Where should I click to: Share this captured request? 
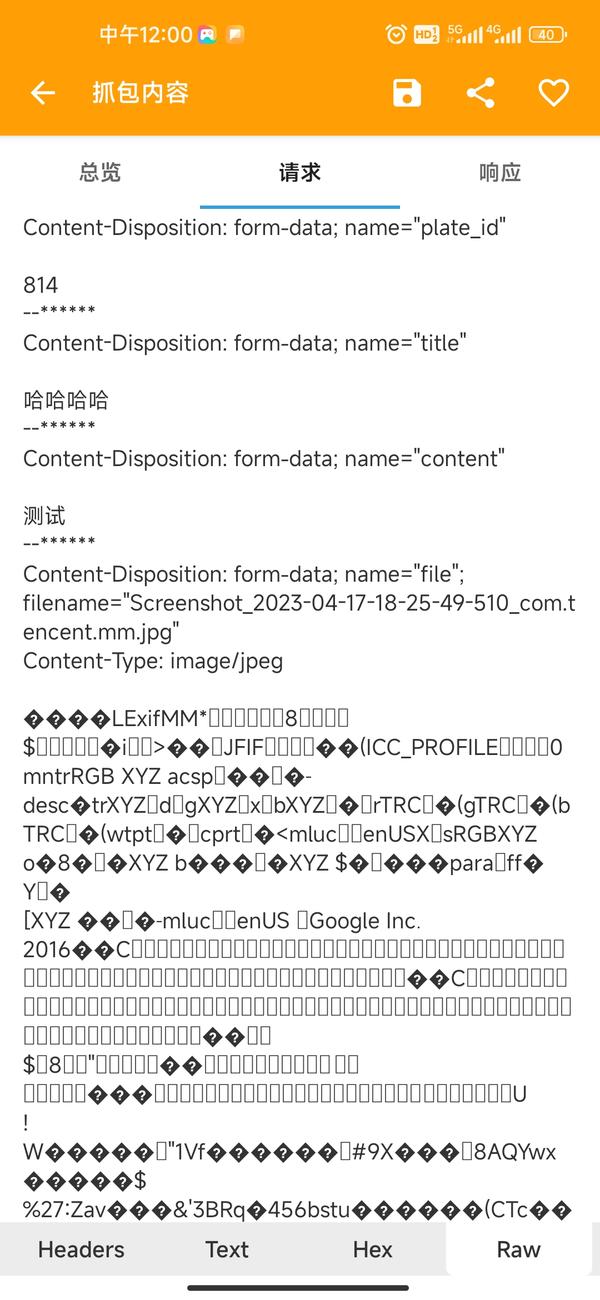(x=481, y=94)
